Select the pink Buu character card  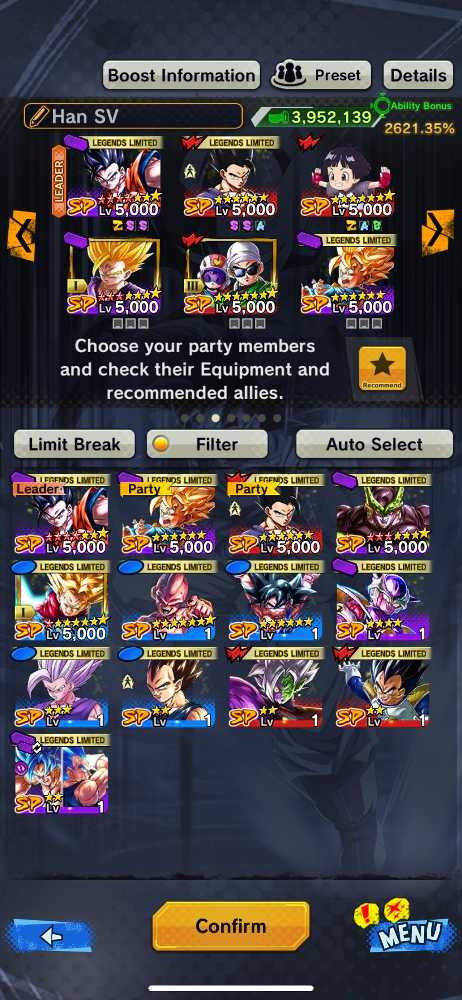pos(168,601)
